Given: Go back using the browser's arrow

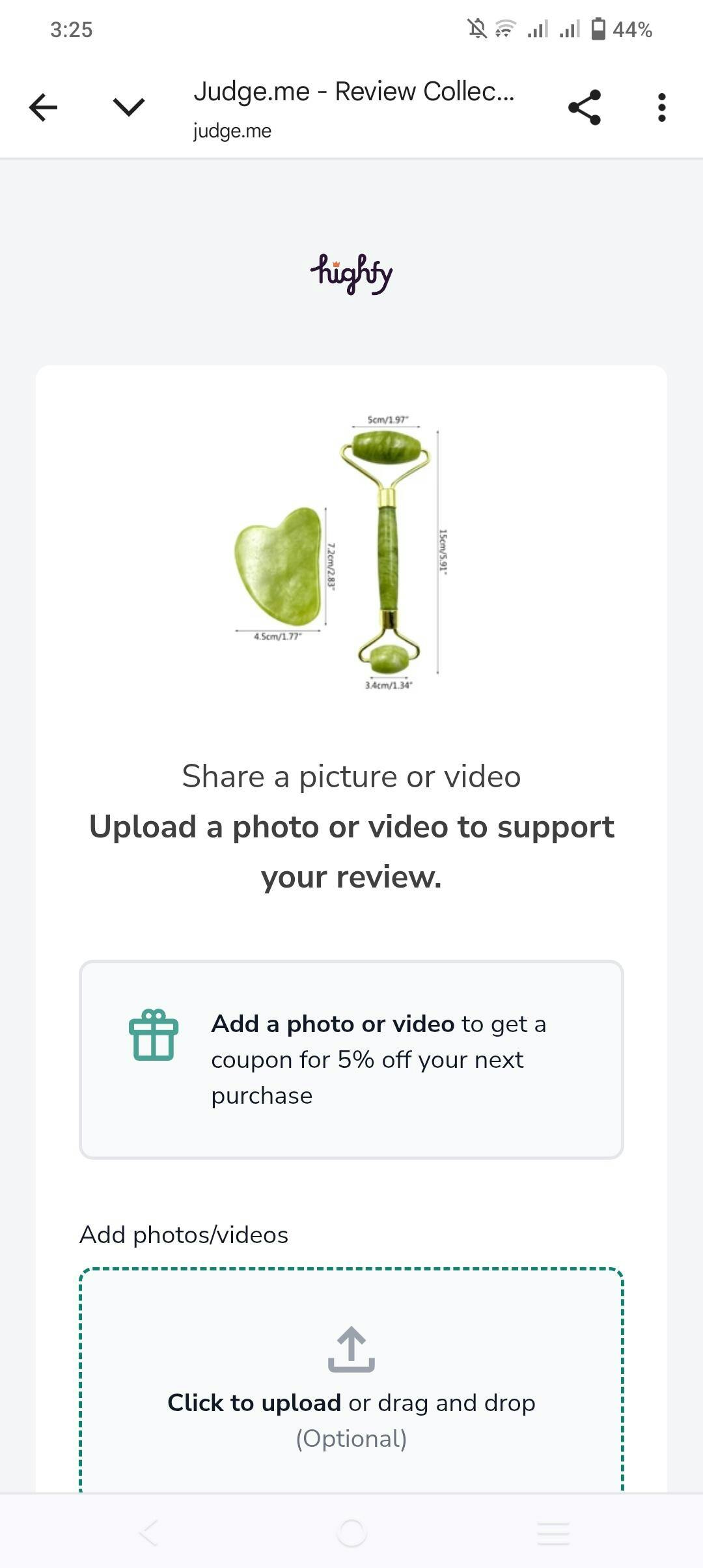Looking at the screenshot, I should click(x=43, y=107).
